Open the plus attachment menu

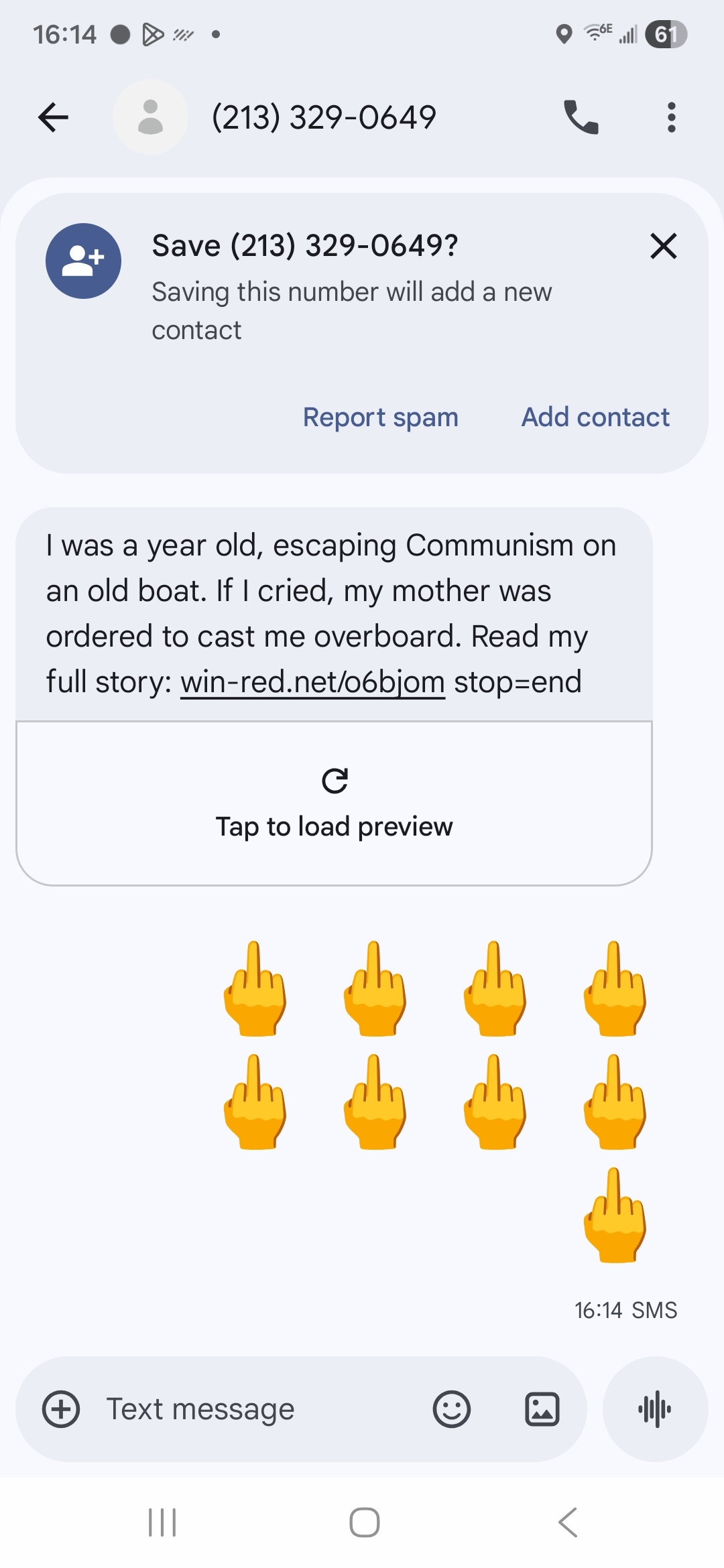point(61,1409)
